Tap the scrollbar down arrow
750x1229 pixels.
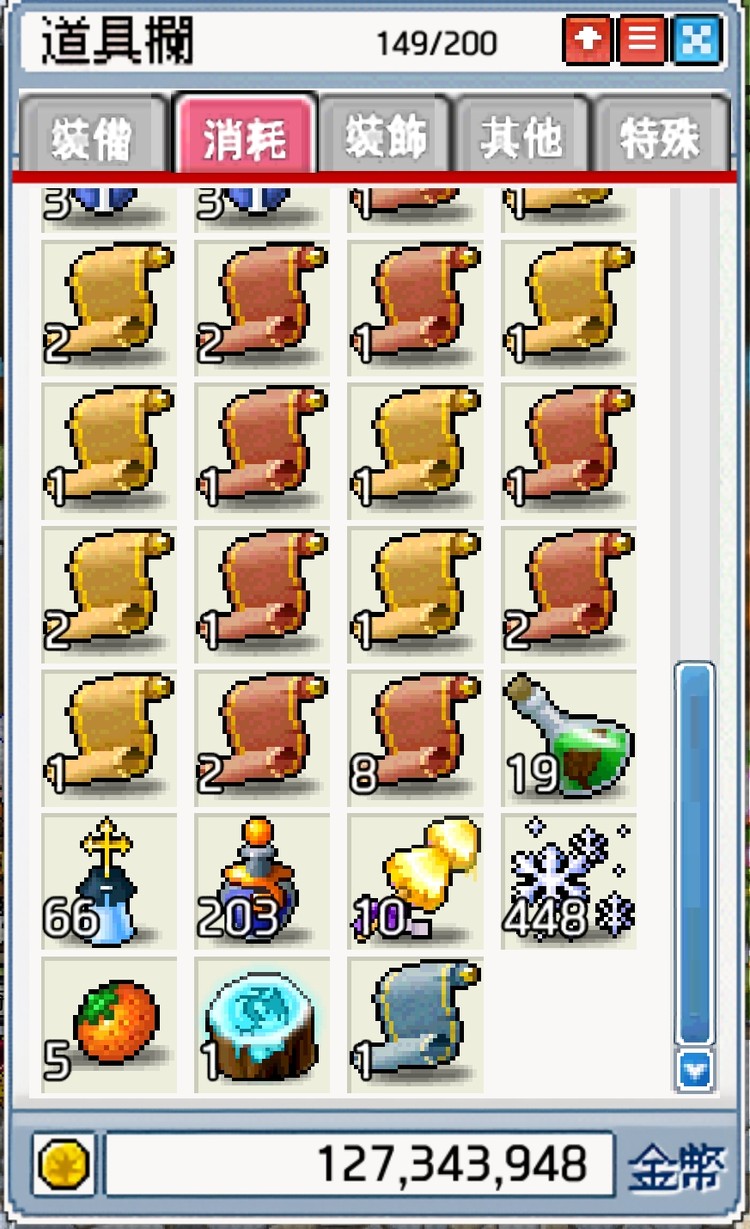click(694, 1072)
